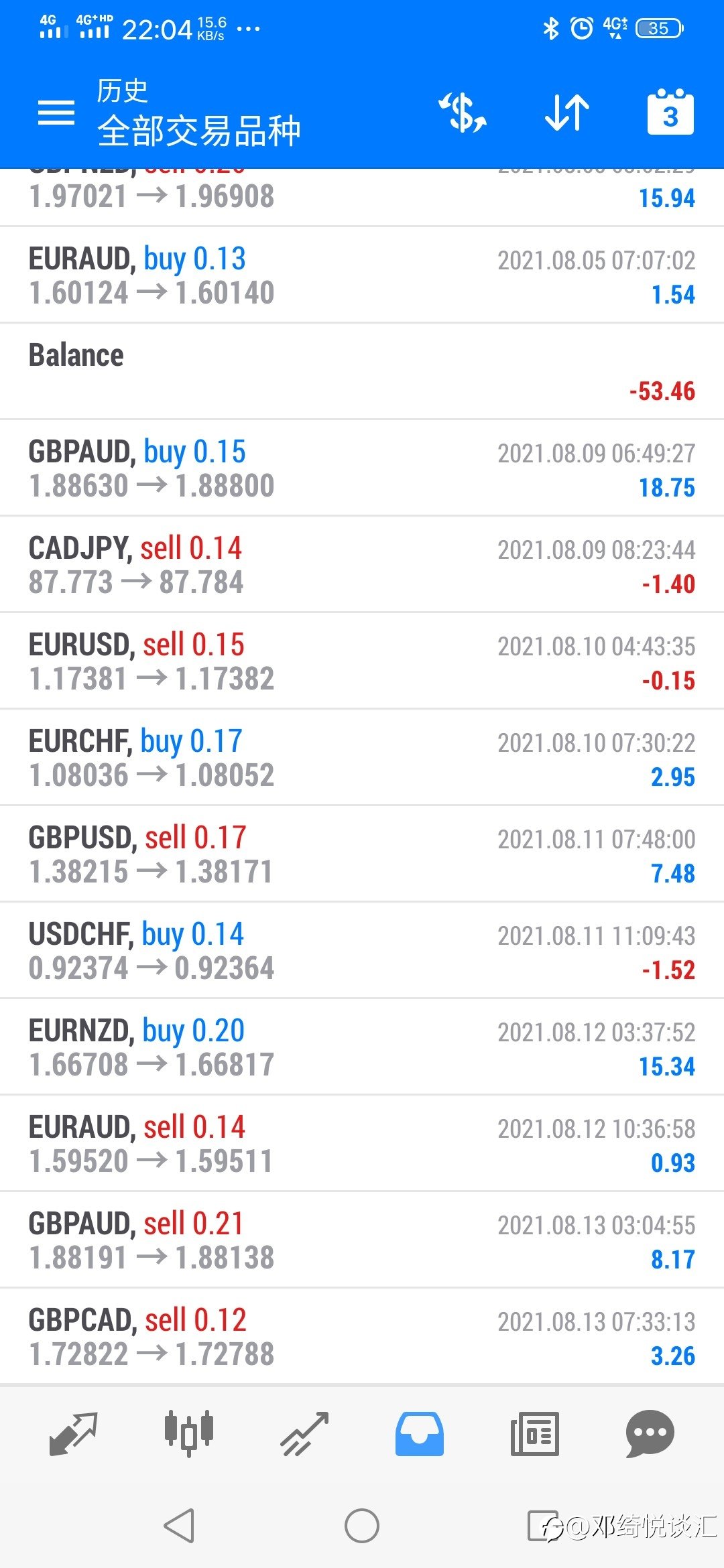Tap the system home button
724x1568 pixels.
tap(362, 1526)
